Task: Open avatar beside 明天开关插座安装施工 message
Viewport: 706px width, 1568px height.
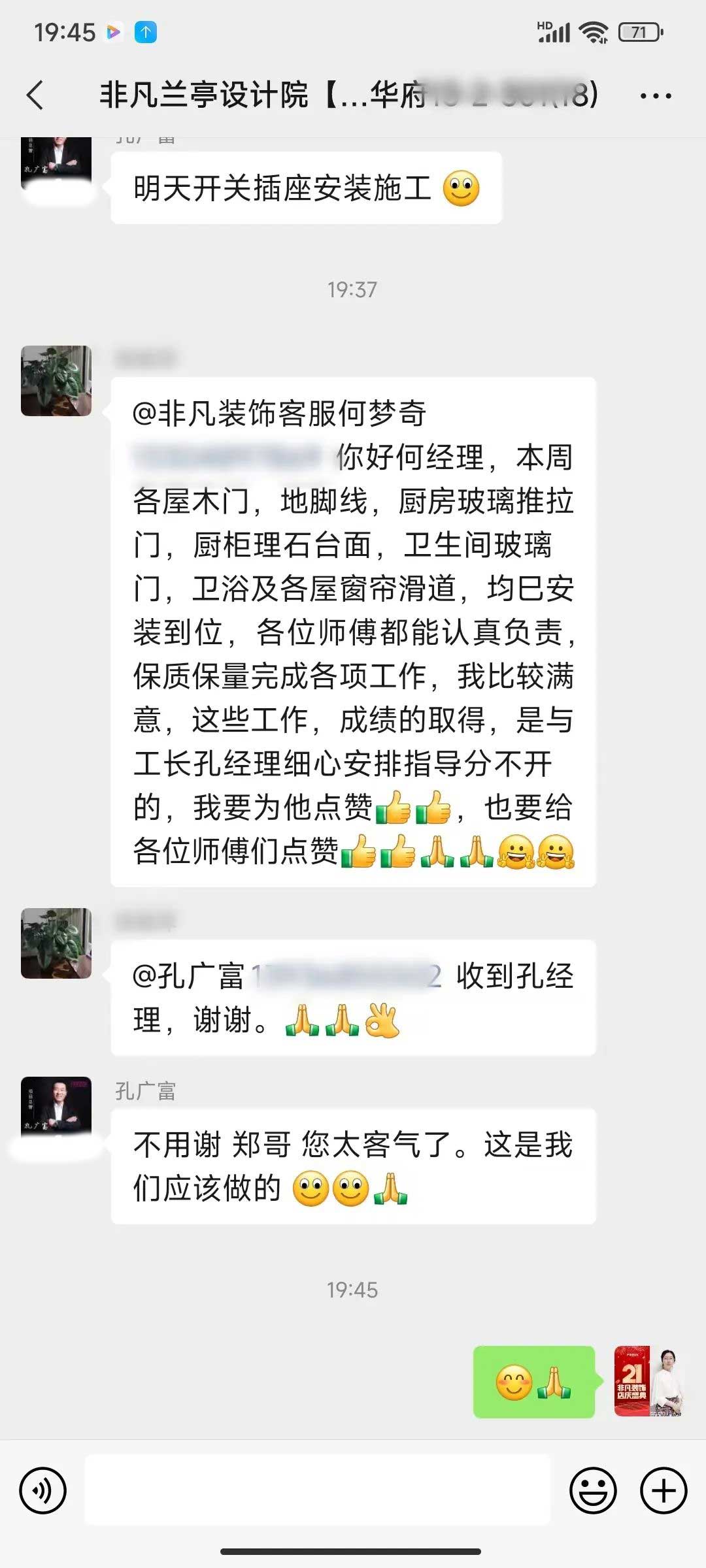Action: [x=56, y=163]
